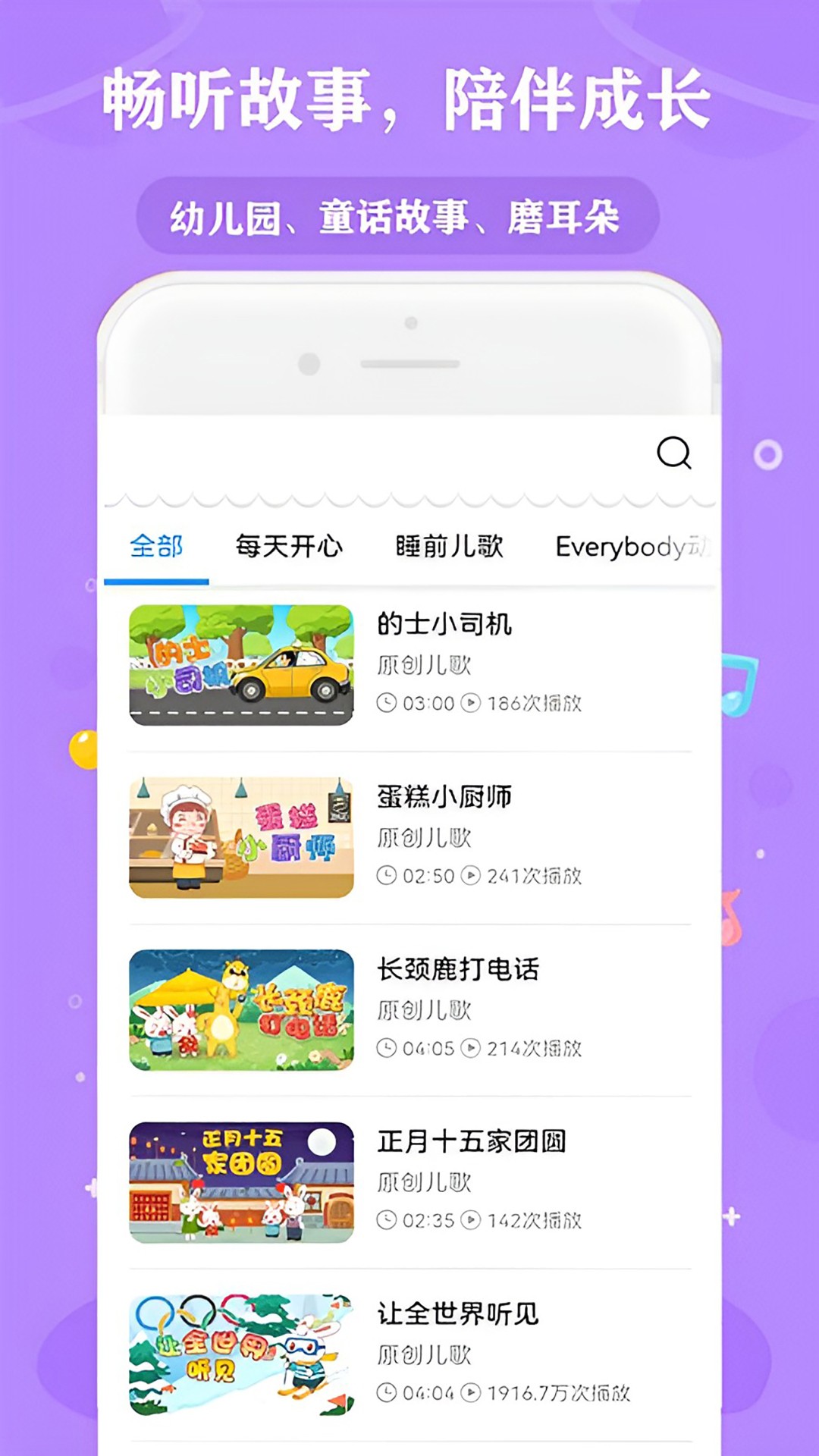The image size is (819, 1456).
Task: Click the clock duration icon beside 的士小司机
Action: click(x=388, y=704)
